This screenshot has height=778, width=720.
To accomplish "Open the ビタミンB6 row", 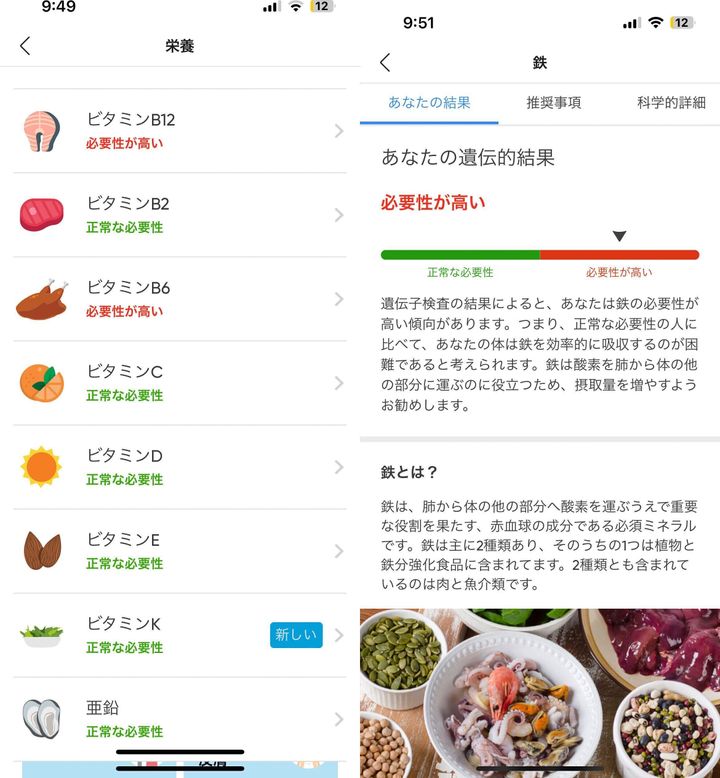I will [x=180, y=299].
